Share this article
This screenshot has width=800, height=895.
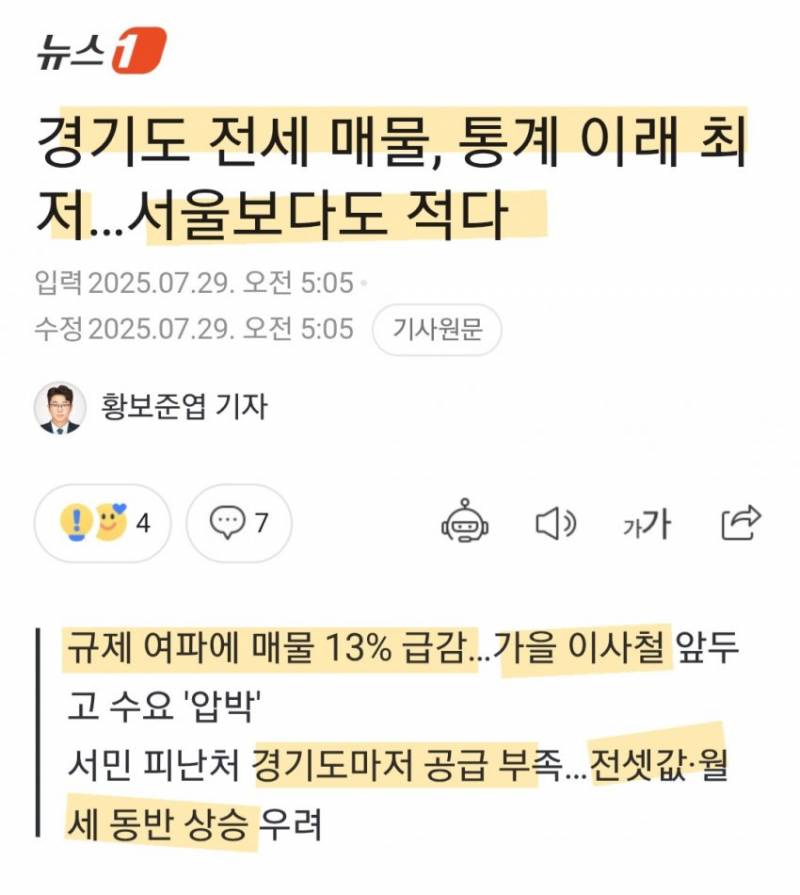741,521
